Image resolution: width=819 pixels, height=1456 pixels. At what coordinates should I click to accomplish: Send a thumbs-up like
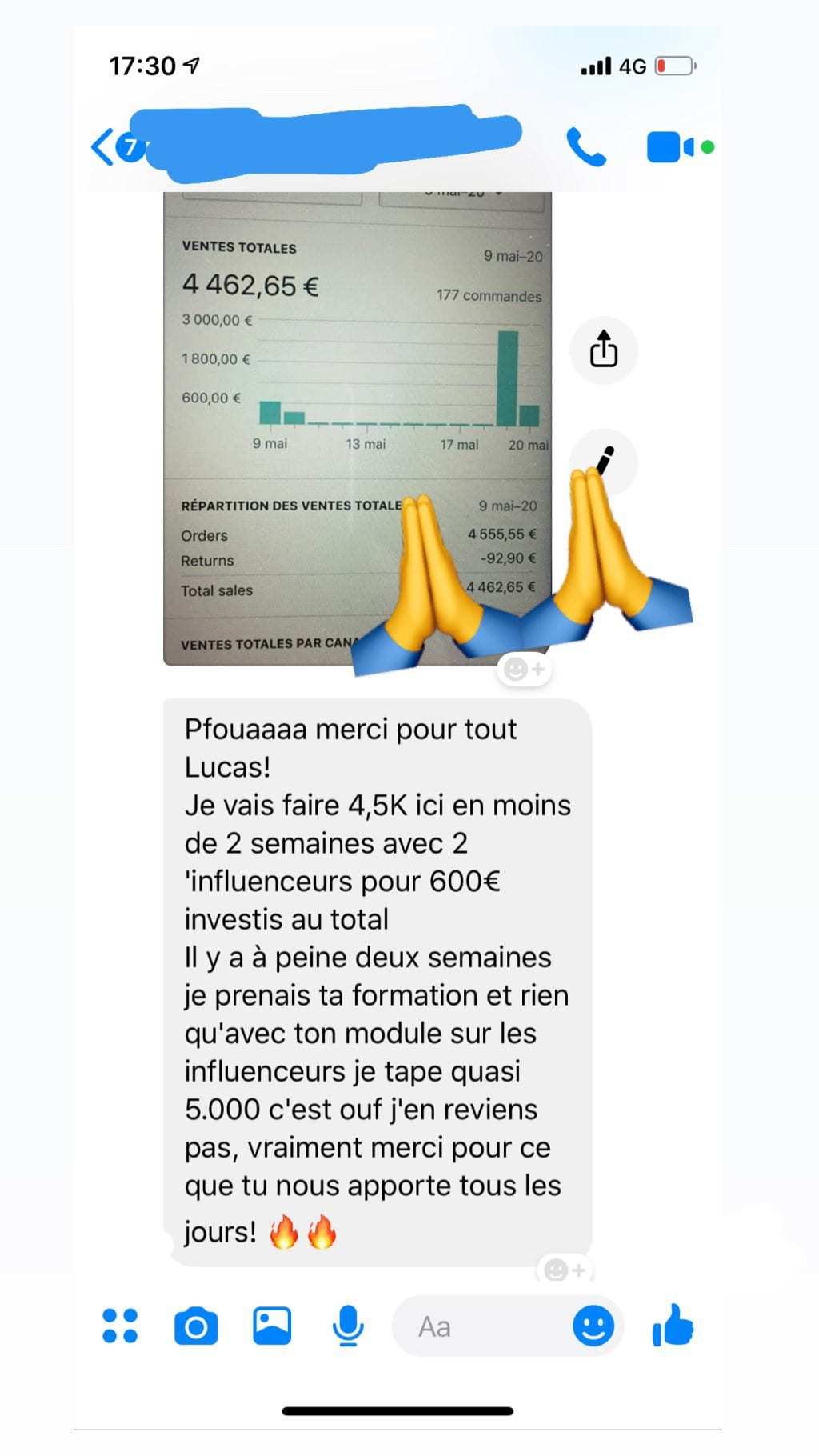[673, 1326]
